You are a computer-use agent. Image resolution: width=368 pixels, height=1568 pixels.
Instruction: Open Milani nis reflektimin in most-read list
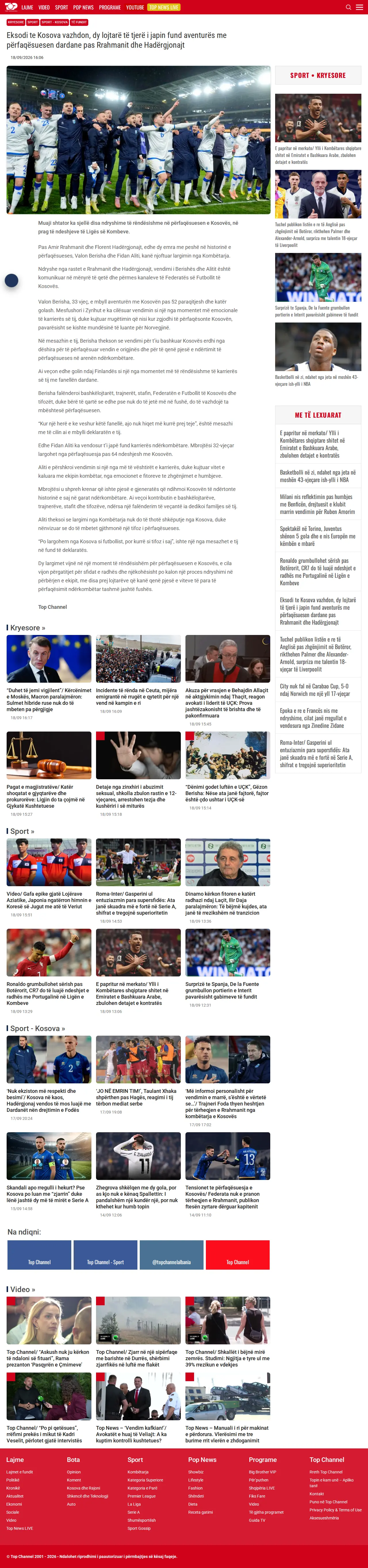317,504
